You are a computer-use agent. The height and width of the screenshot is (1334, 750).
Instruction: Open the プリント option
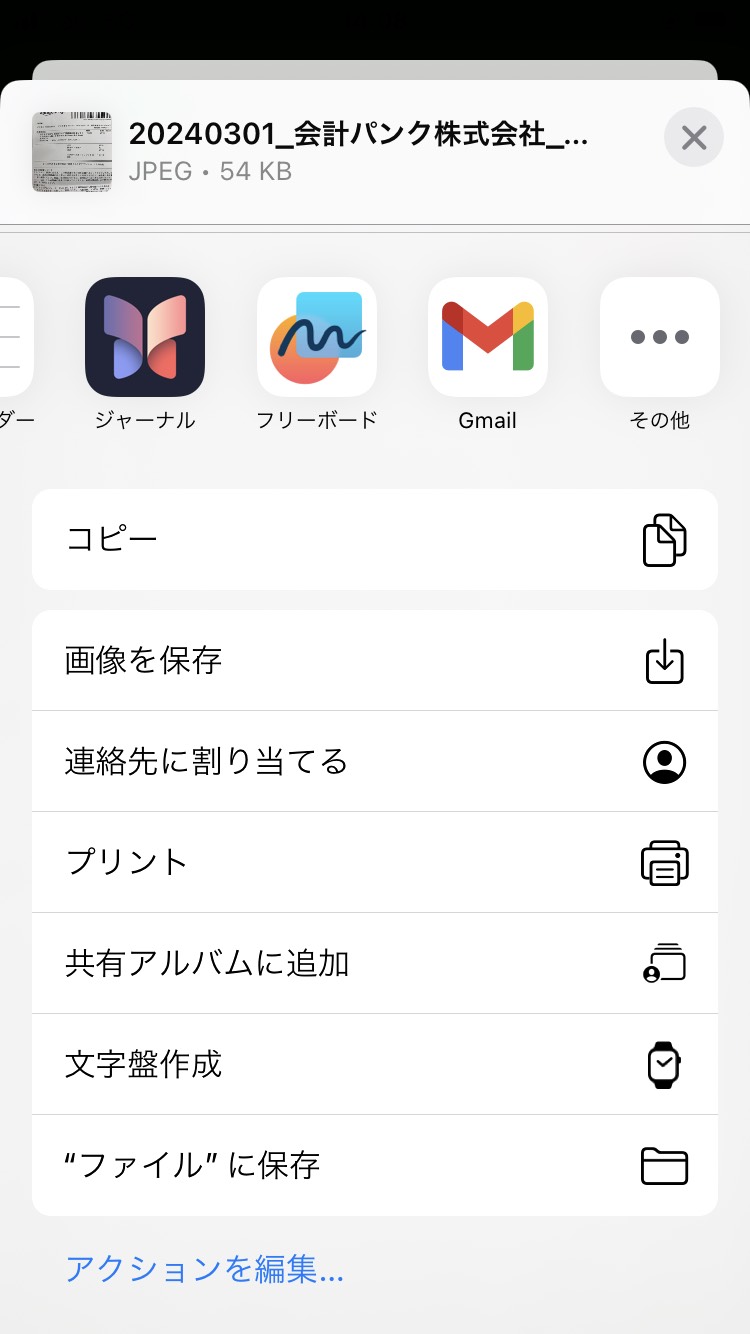point(375,863)
